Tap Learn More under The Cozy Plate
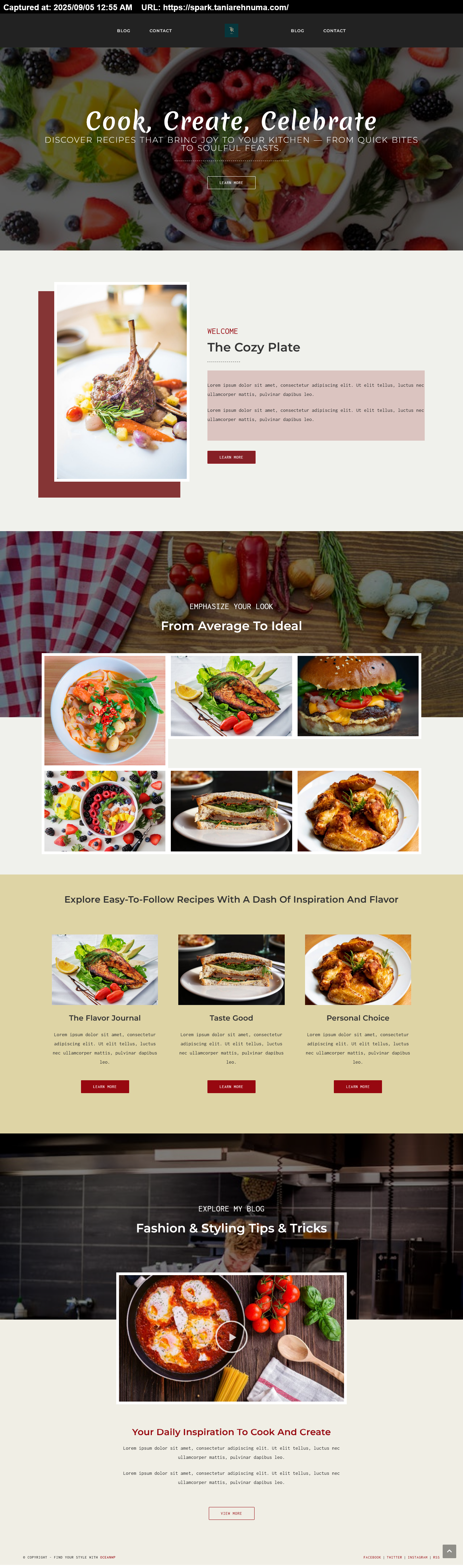The width and height of the screenshot is (463, 1568). pyautogui.click(x=231, y=457)
